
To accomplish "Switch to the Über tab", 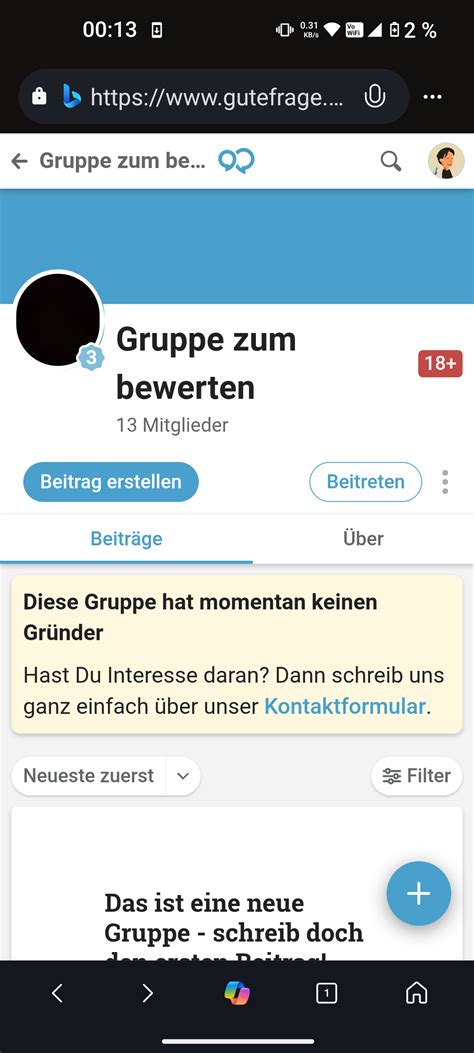I will pos(363,539).
